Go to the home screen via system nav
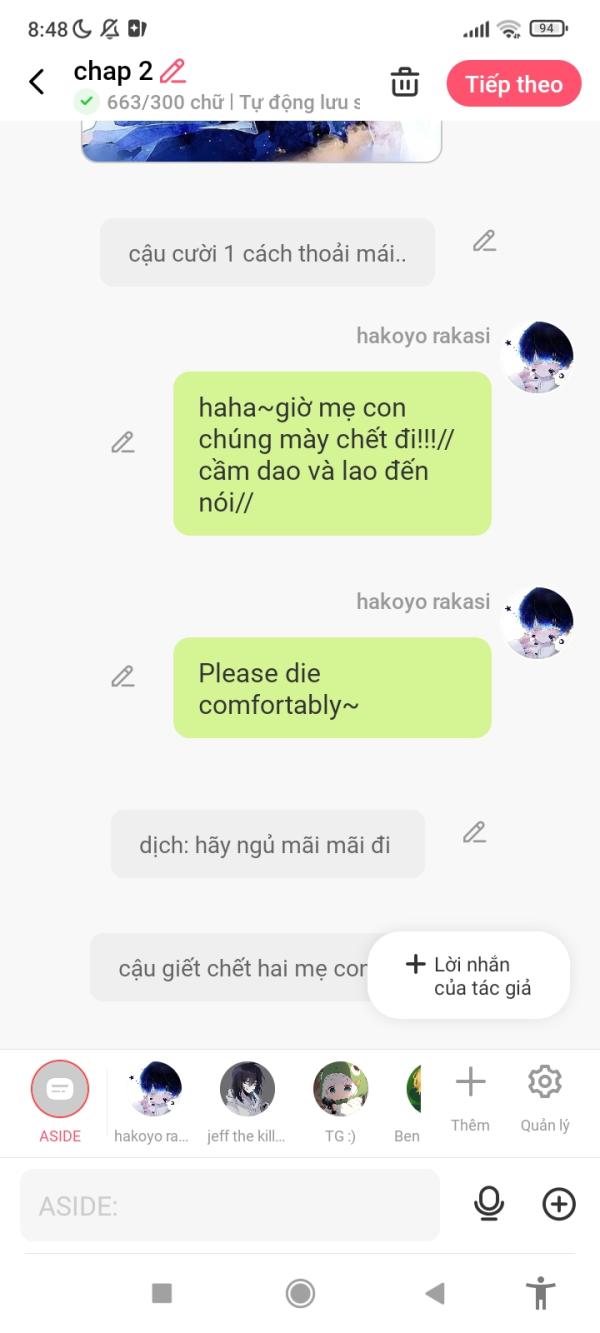Screen dimensions: 600x1333 point(300,1293)
